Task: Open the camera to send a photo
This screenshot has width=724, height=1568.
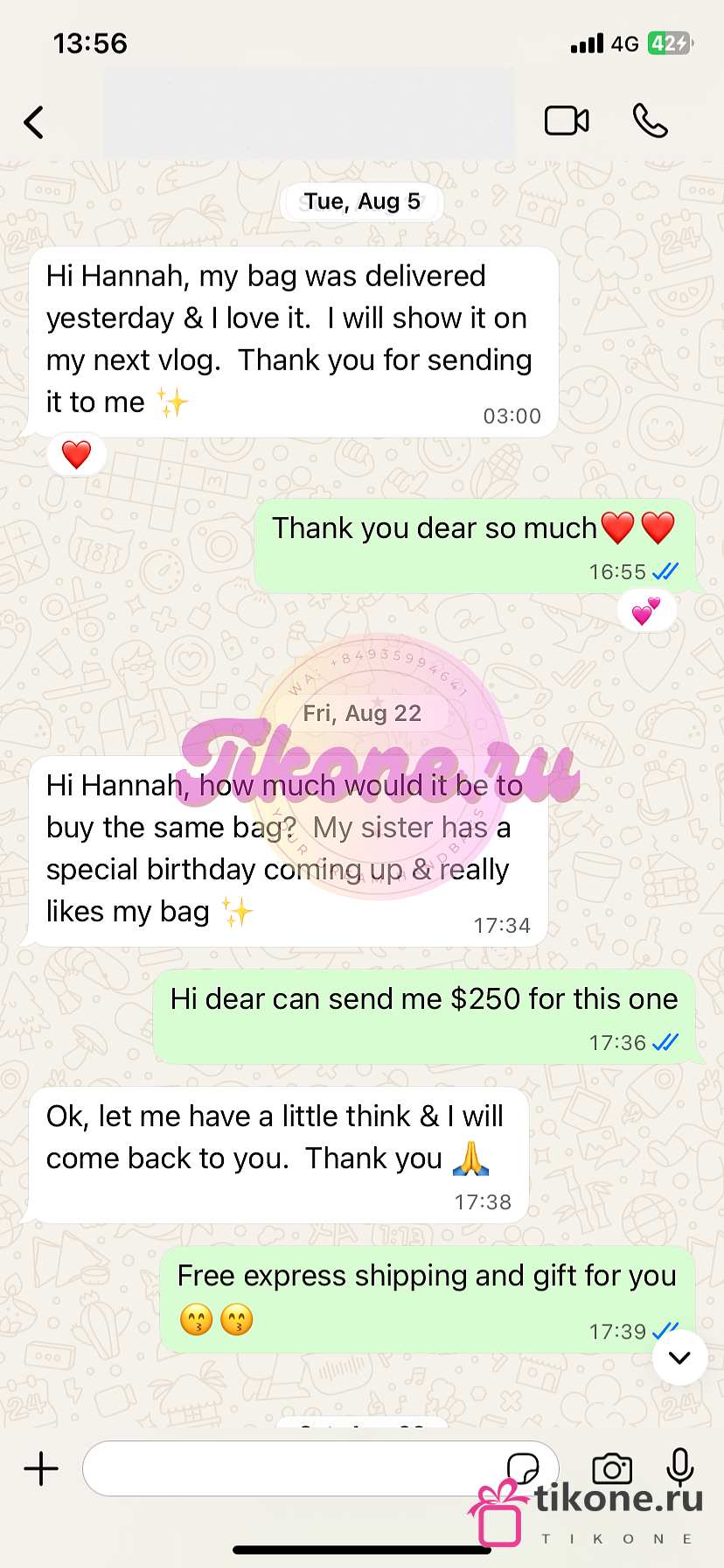Action: tap(612, 1468)
